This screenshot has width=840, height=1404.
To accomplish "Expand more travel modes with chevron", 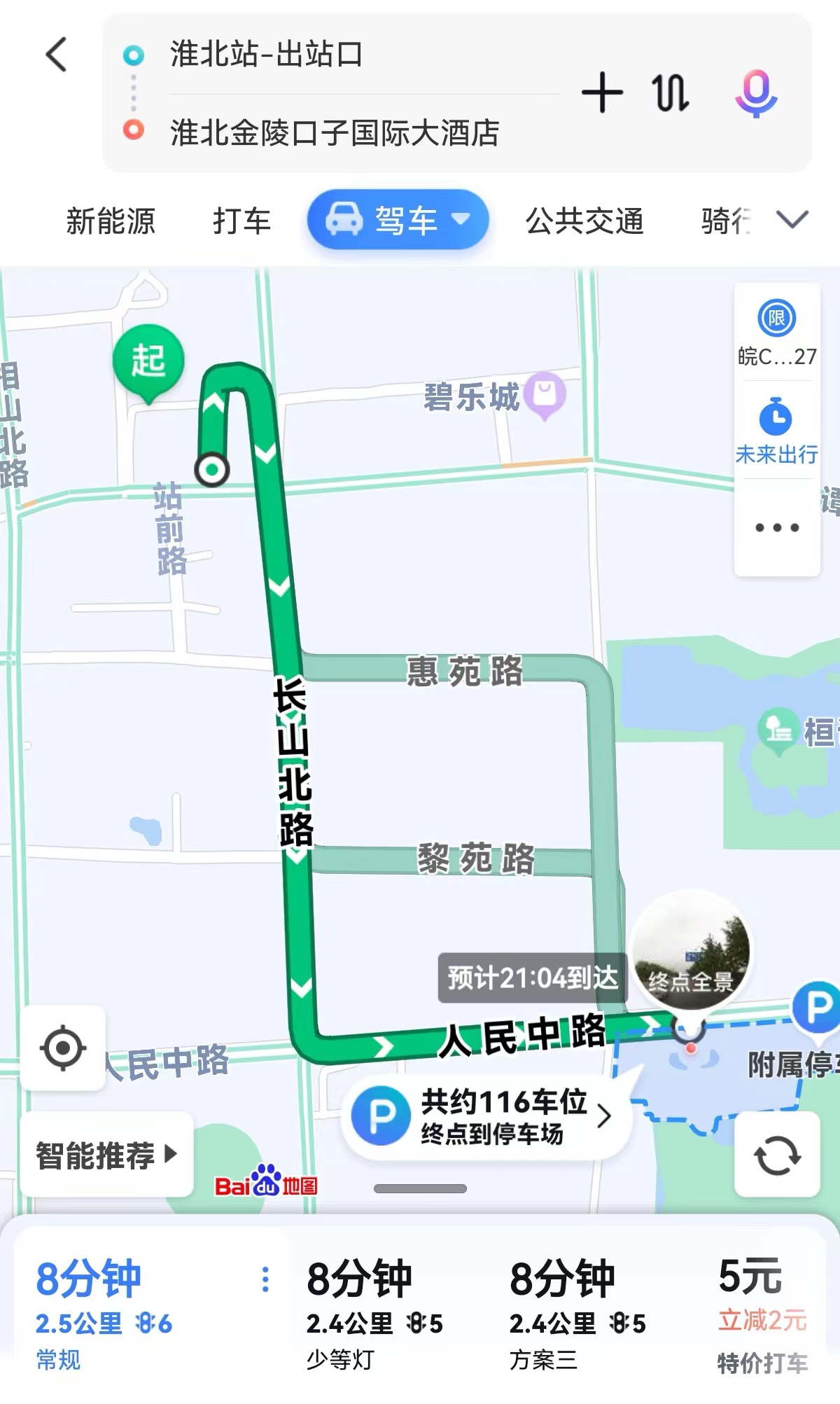I will pos(792,220).
